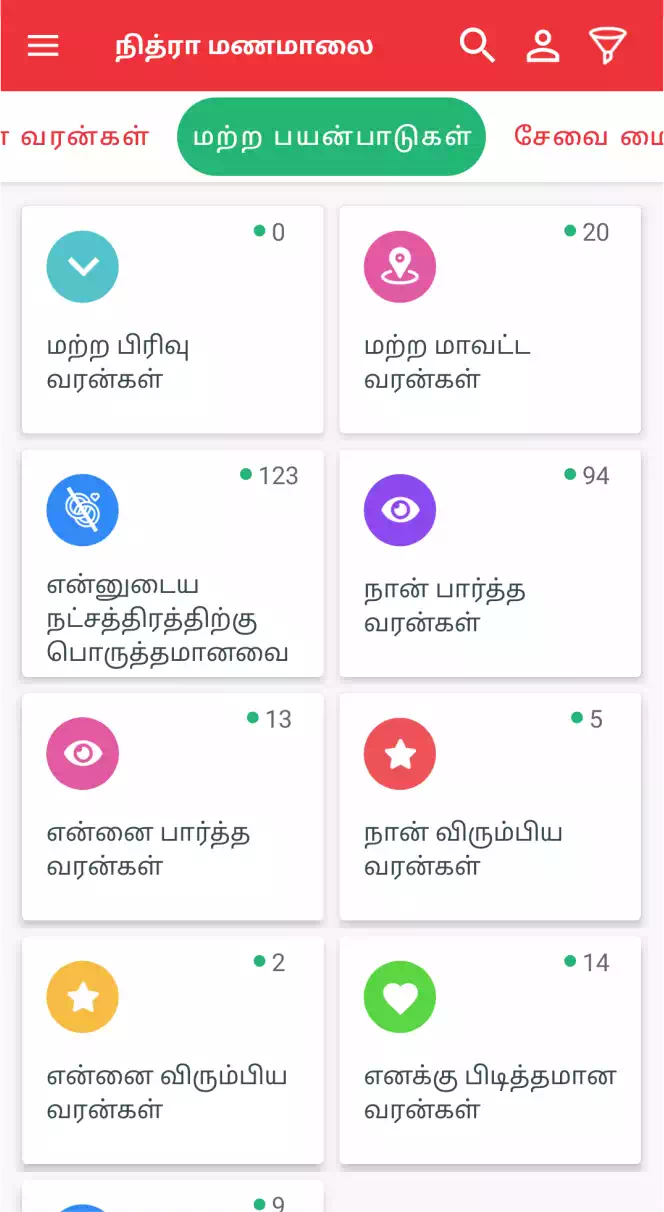The height and width of the screenshot is (1212, 664).
Task: Open எனக்கு பிடித்தமான வரன்கள் card
Action: [490, 1050]
